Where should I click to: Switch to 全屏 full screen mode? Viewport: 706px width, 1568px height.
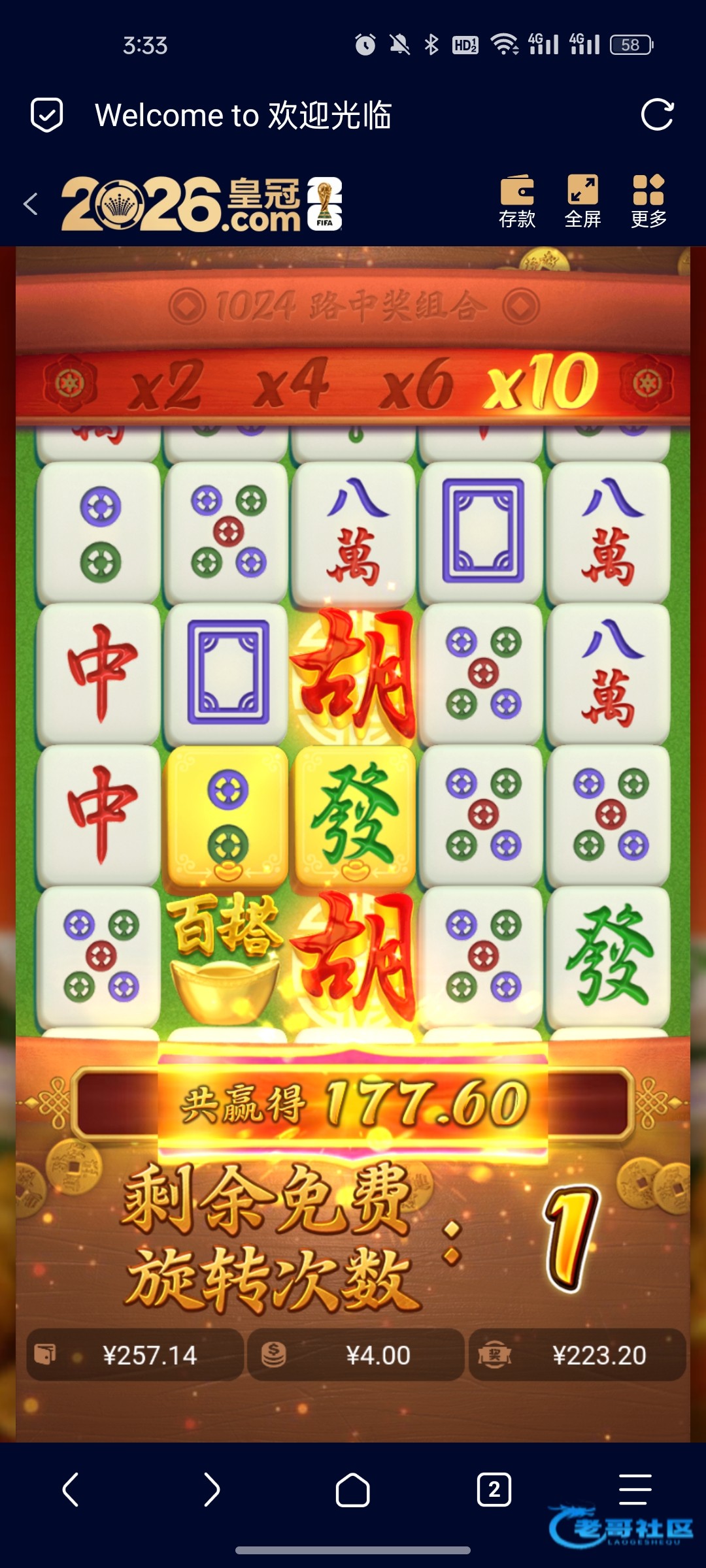pos(582,201)
